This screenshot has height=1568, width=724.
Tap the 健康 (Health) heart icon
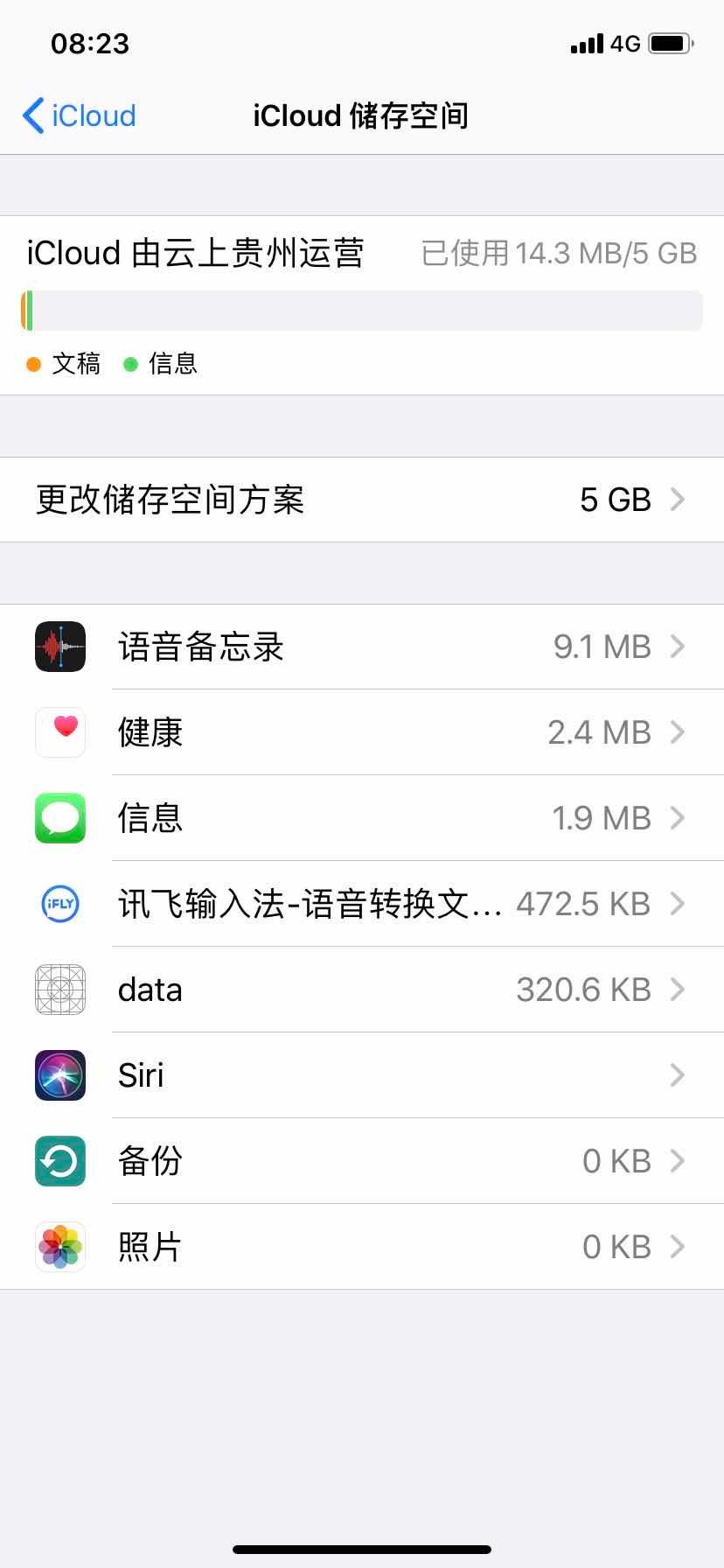(59, 731)
